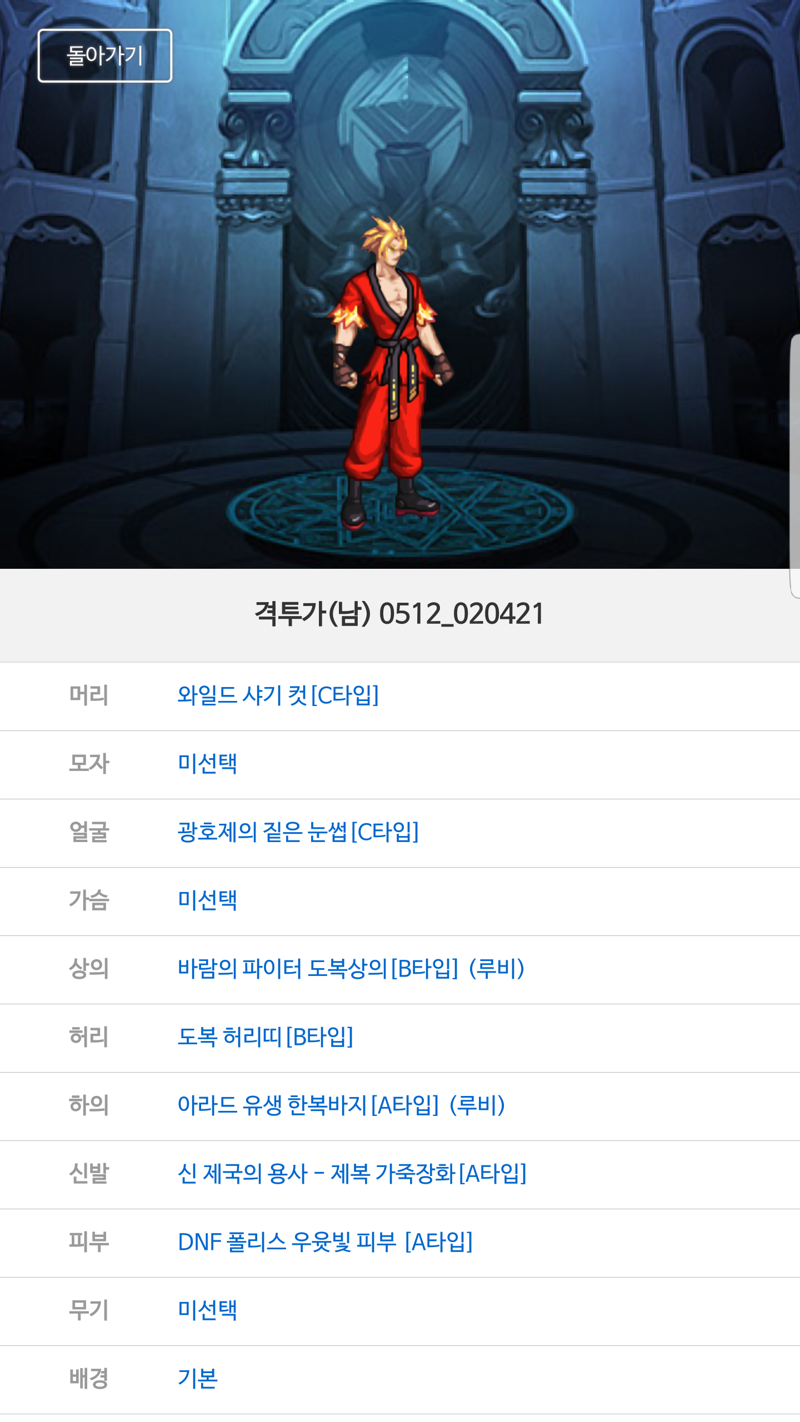Open the 배경 기본 link
Screen dimensions: 800x1422
197,1379
